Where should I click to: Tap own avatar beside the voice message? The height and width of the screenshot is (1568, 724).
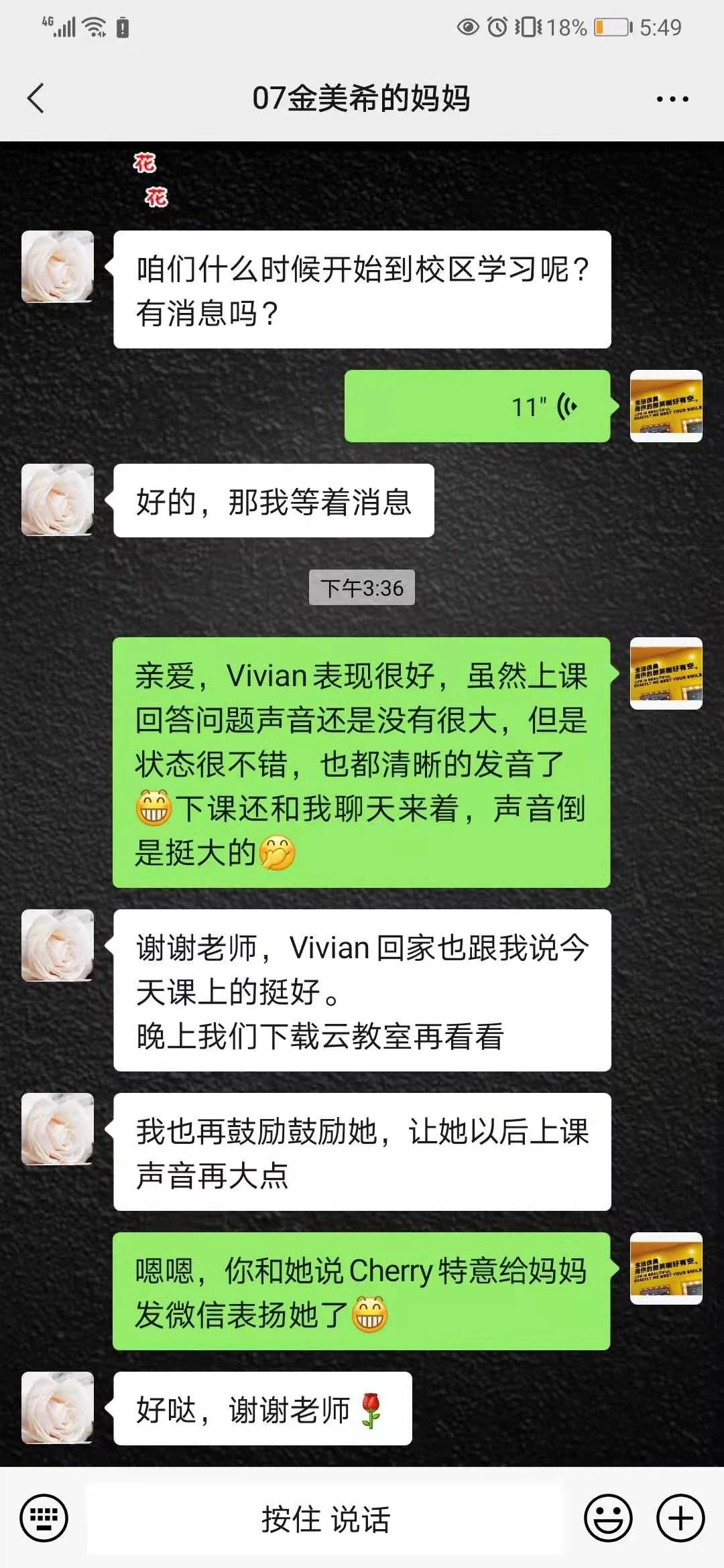pos(666,406)
